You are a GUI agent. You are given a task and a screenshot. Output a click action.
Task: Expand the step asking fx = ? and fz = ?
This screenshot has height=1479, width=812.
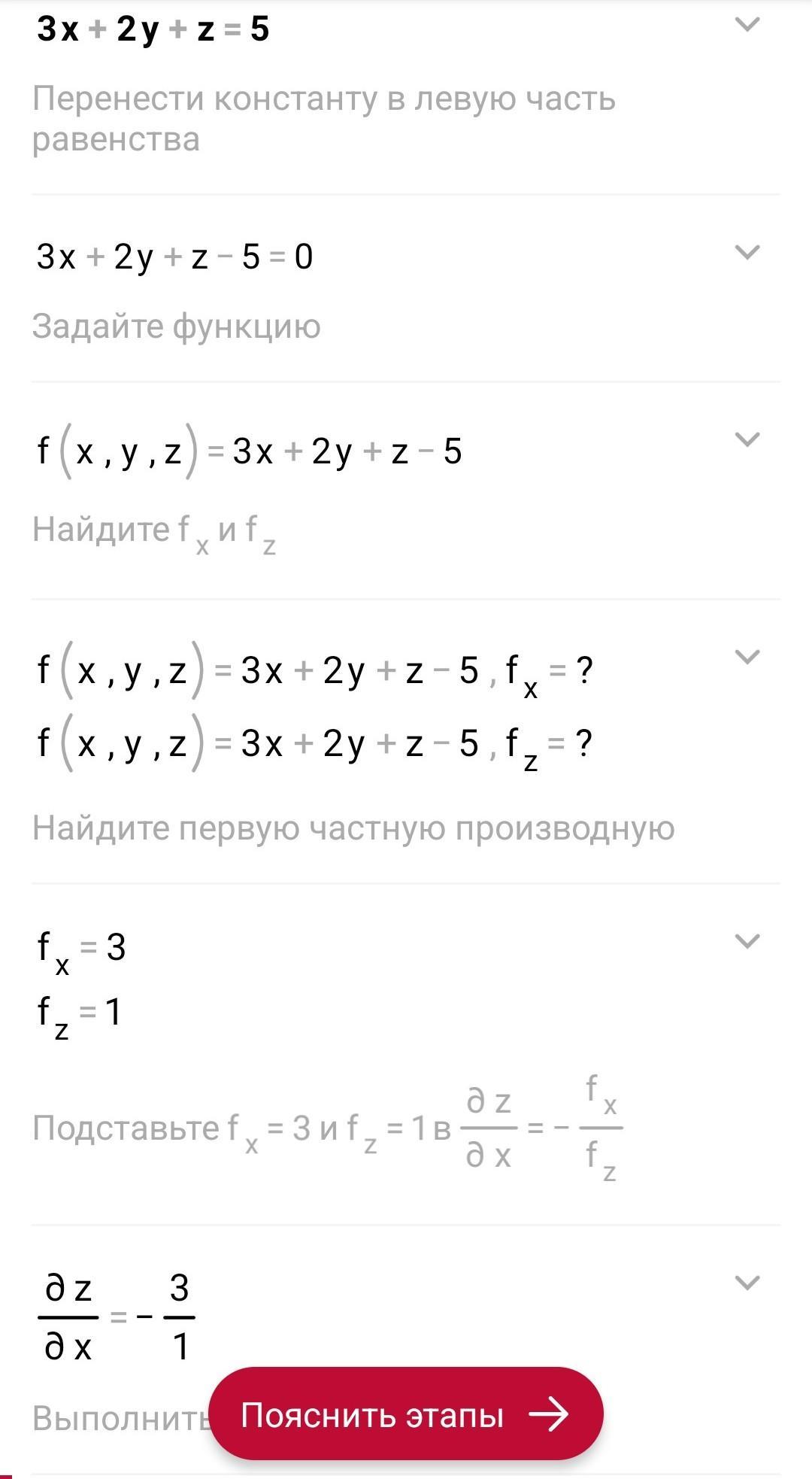(747, 657)
